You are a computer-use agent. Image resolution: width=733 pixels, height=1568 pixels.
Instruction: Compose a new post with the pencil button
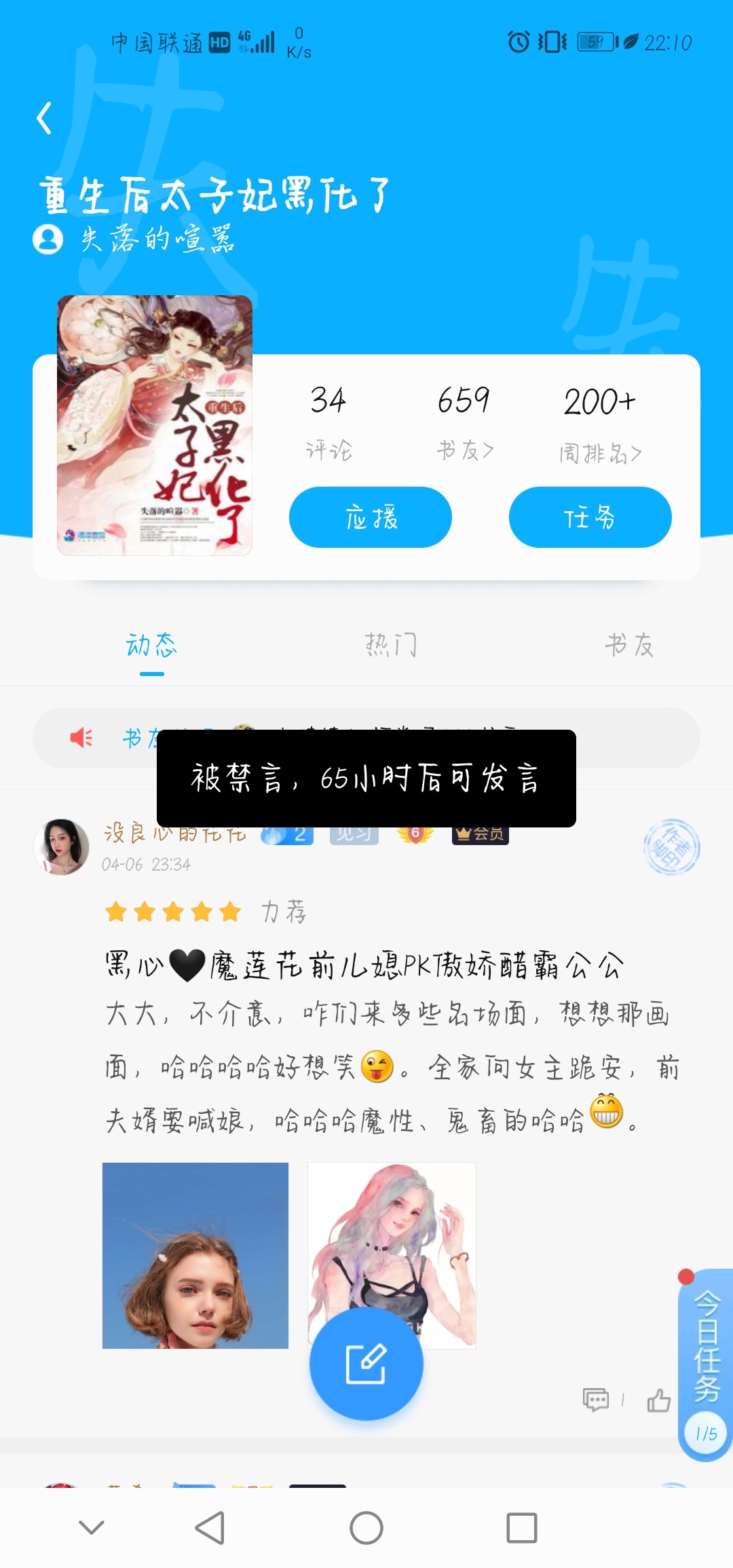coord(366,1364)
